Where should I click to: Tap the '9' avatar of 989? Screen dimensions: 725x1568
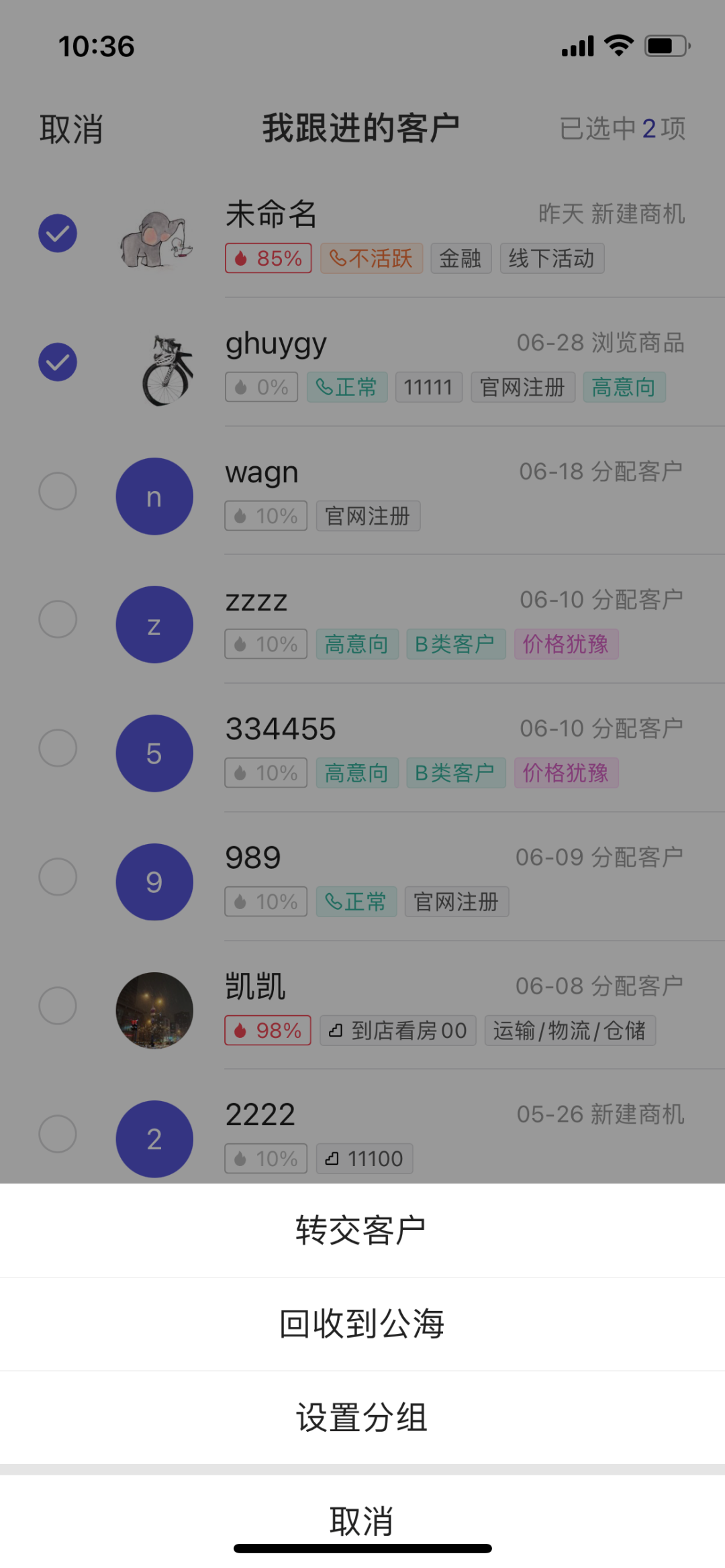click(x=154, y=882)
